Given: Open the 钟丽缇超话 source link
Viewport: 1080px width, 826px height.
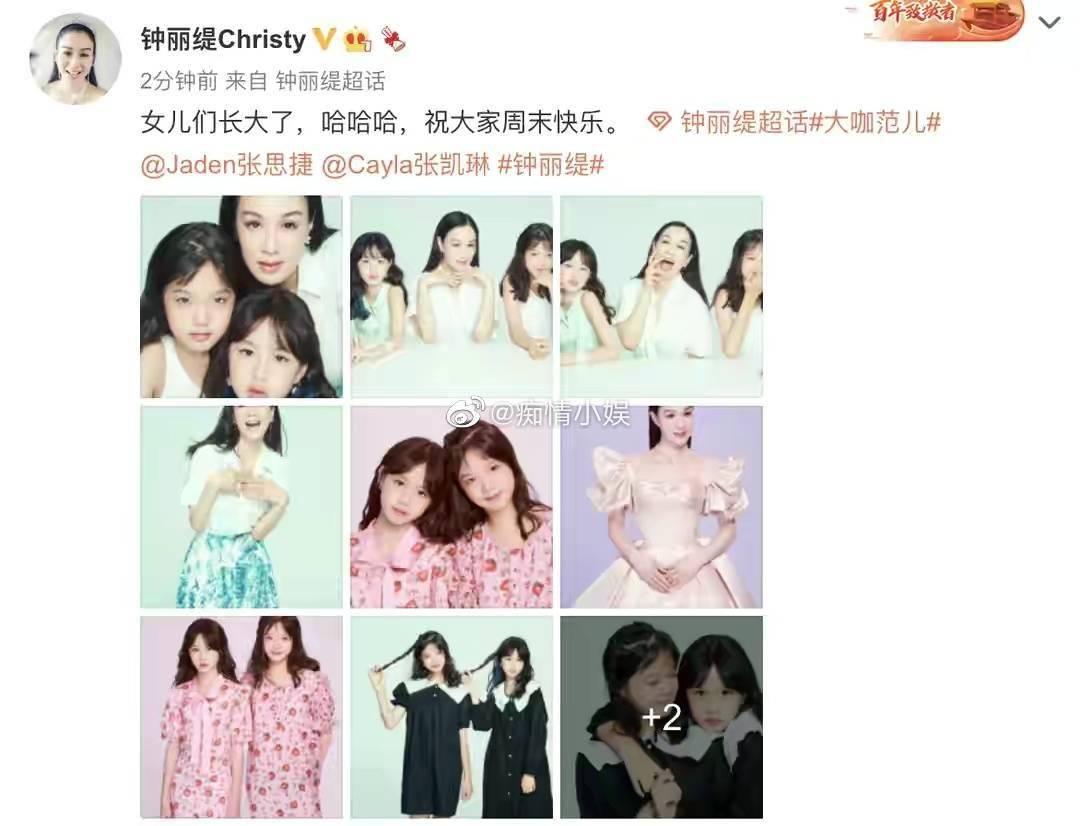Looking at the screenshot, I should click(x=330, y=81).
